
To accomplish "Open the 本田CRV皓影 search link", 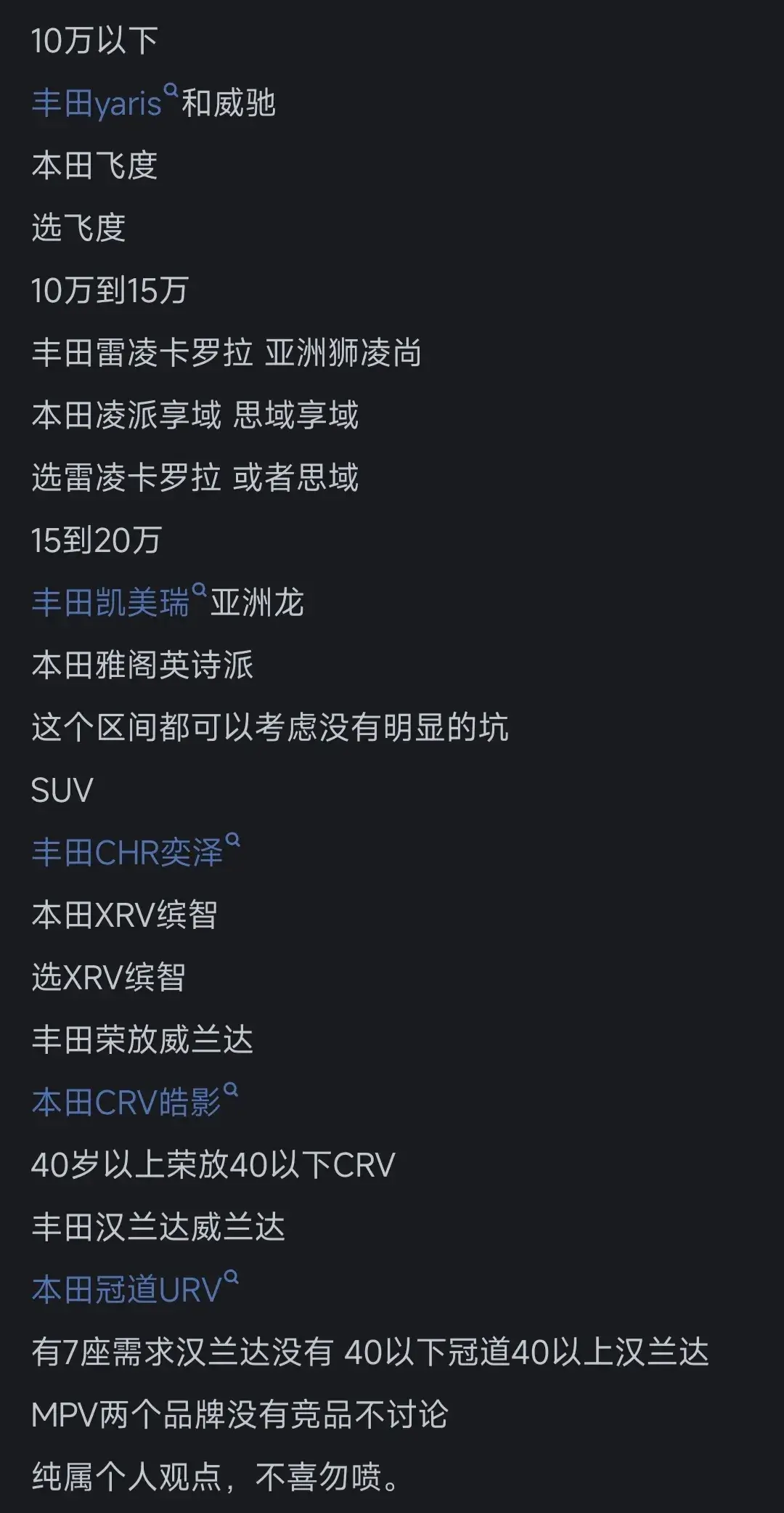I will pyautogui.click(x=126, y=1103).
